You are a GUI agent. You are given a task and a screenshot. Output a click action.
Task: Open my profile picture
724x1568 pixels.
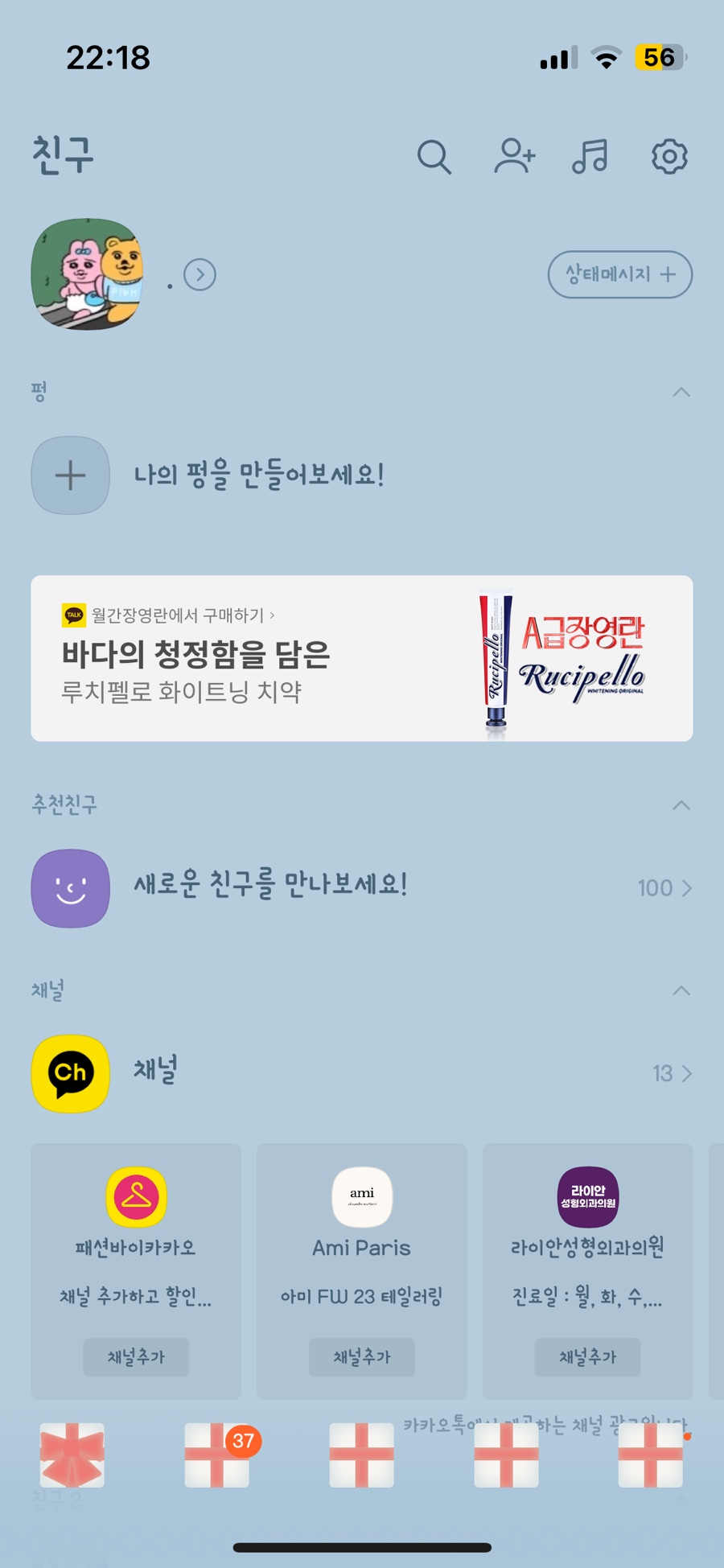[x=87, y=274]
